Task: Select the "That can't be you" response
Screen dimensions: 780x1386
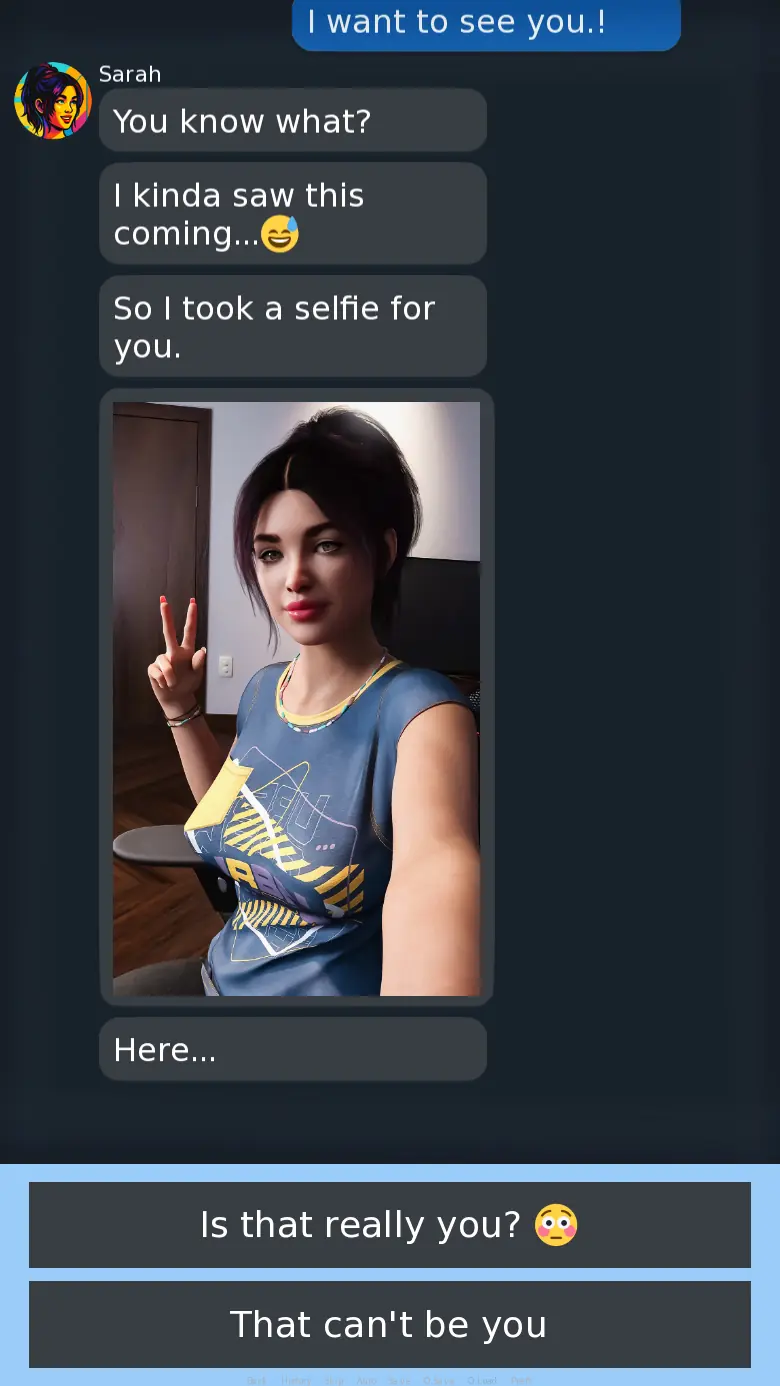Action: (389, 1324)
